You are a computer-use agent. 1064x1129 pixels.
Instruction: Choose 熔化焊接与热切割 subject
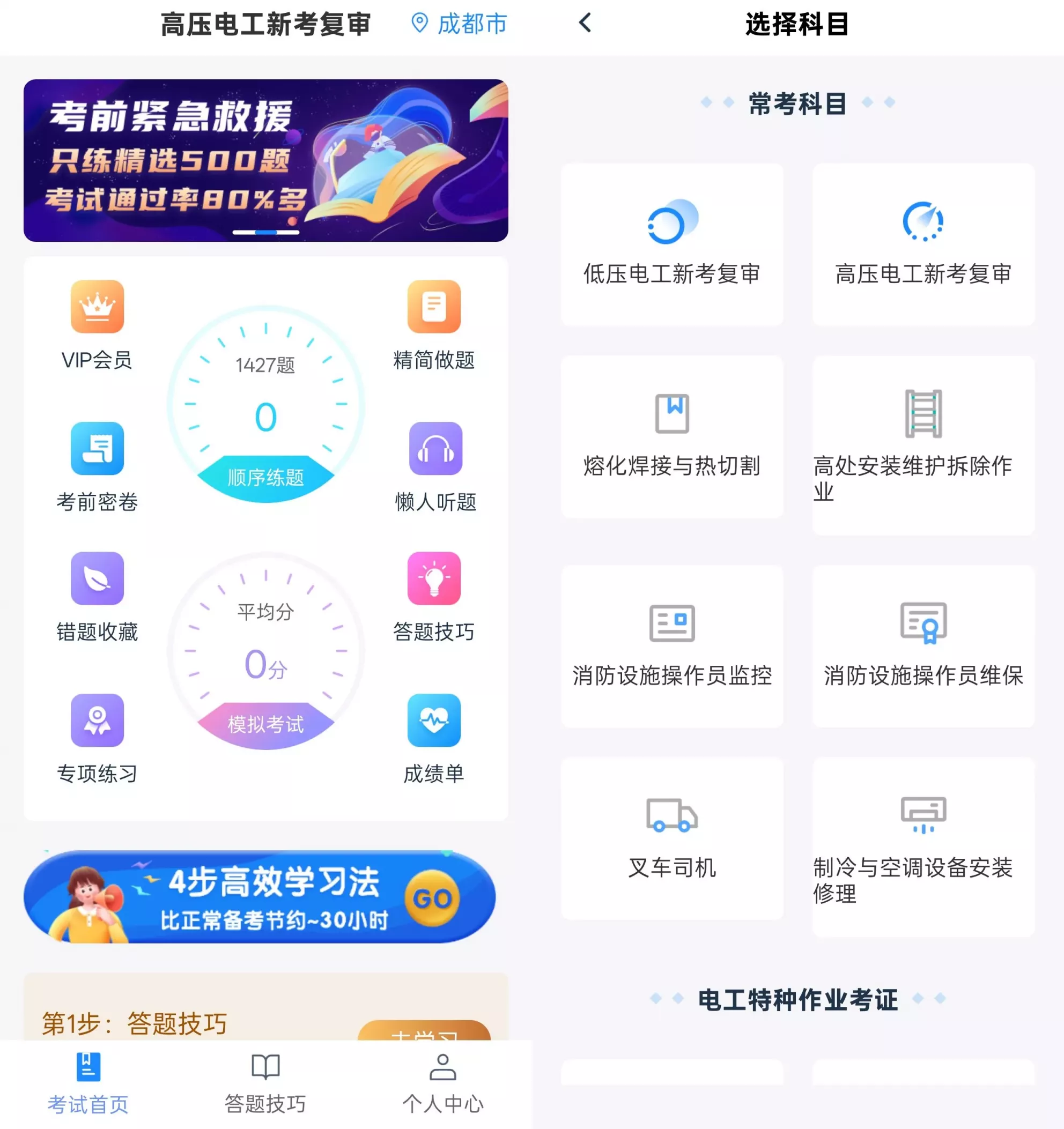[672, 436]
